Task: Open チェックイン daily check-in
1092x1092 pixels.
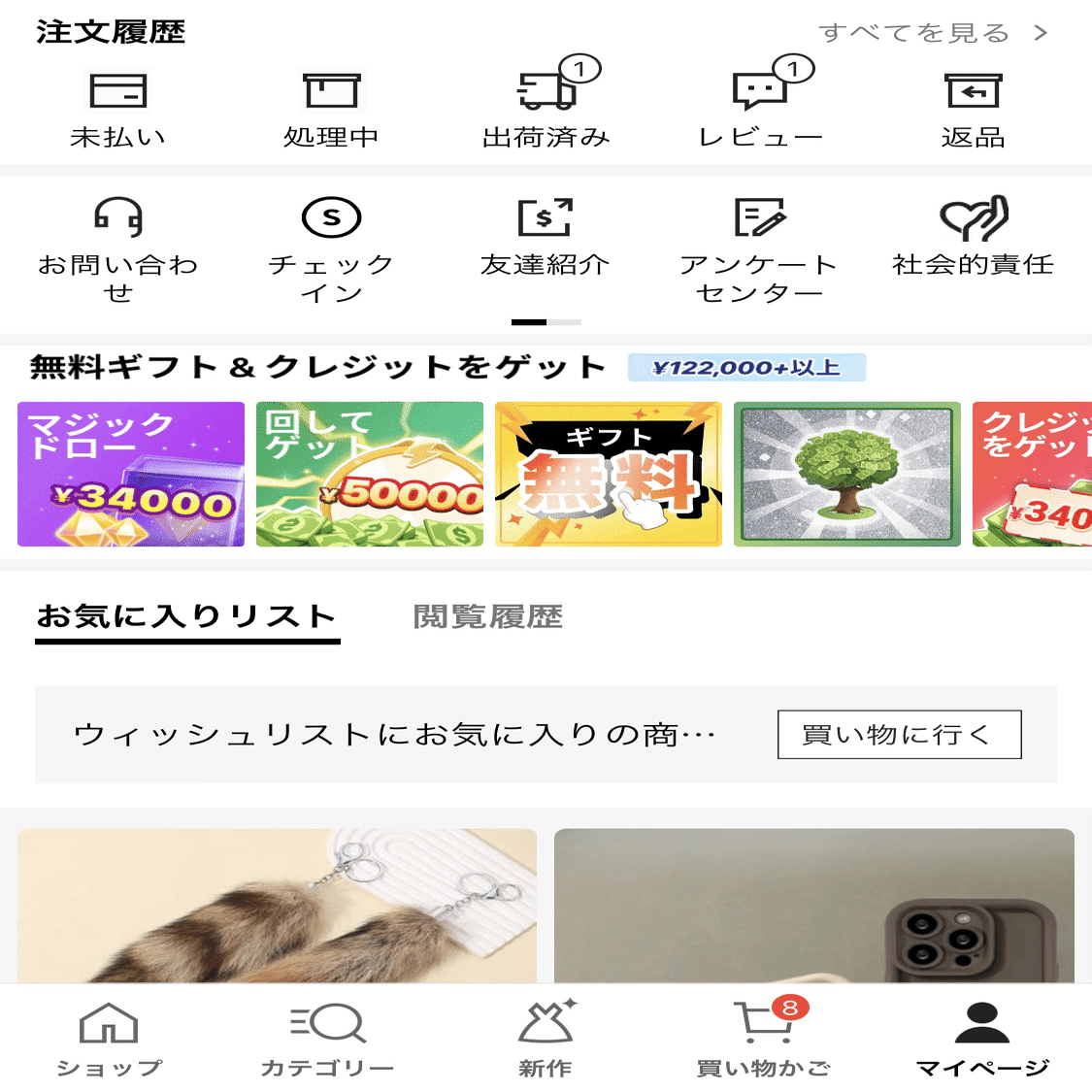Action: click(x=331, y=248)
